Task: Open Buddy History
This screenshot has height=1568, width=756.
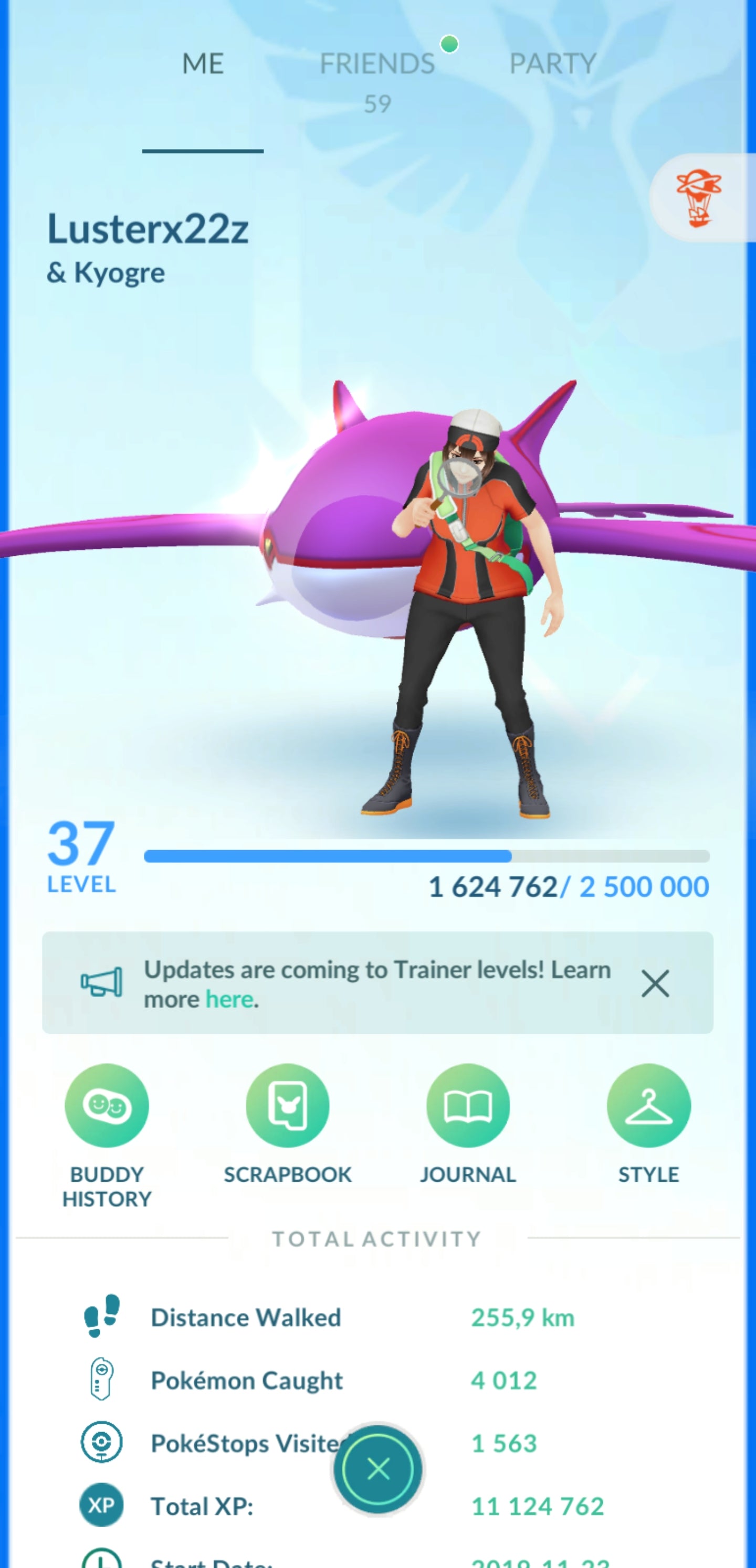Action: [x=107, y=1105]
